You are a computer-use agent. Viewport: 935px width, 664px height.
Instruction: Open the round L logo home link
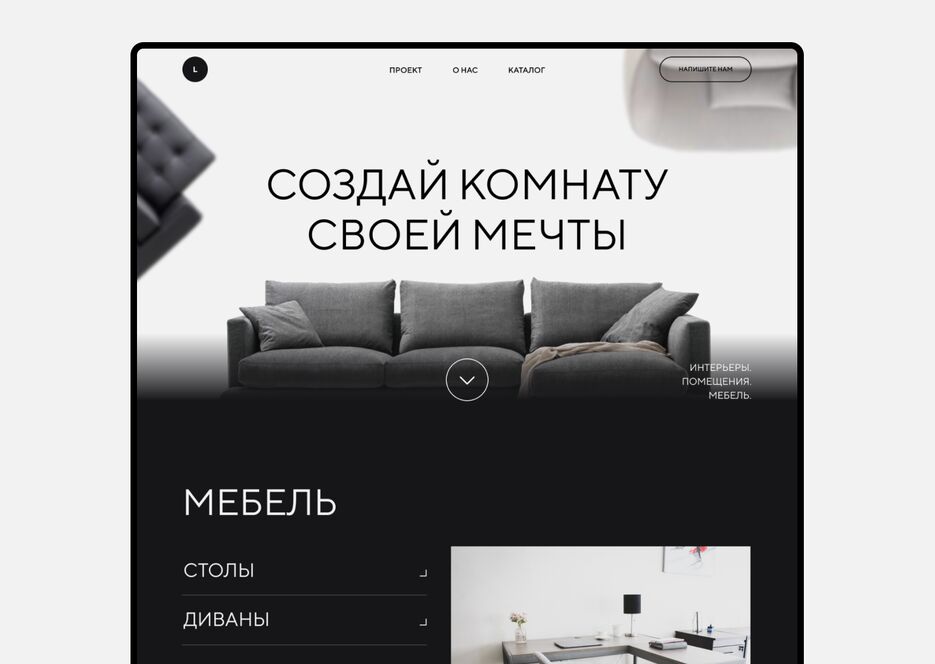[x=195, y=69]
